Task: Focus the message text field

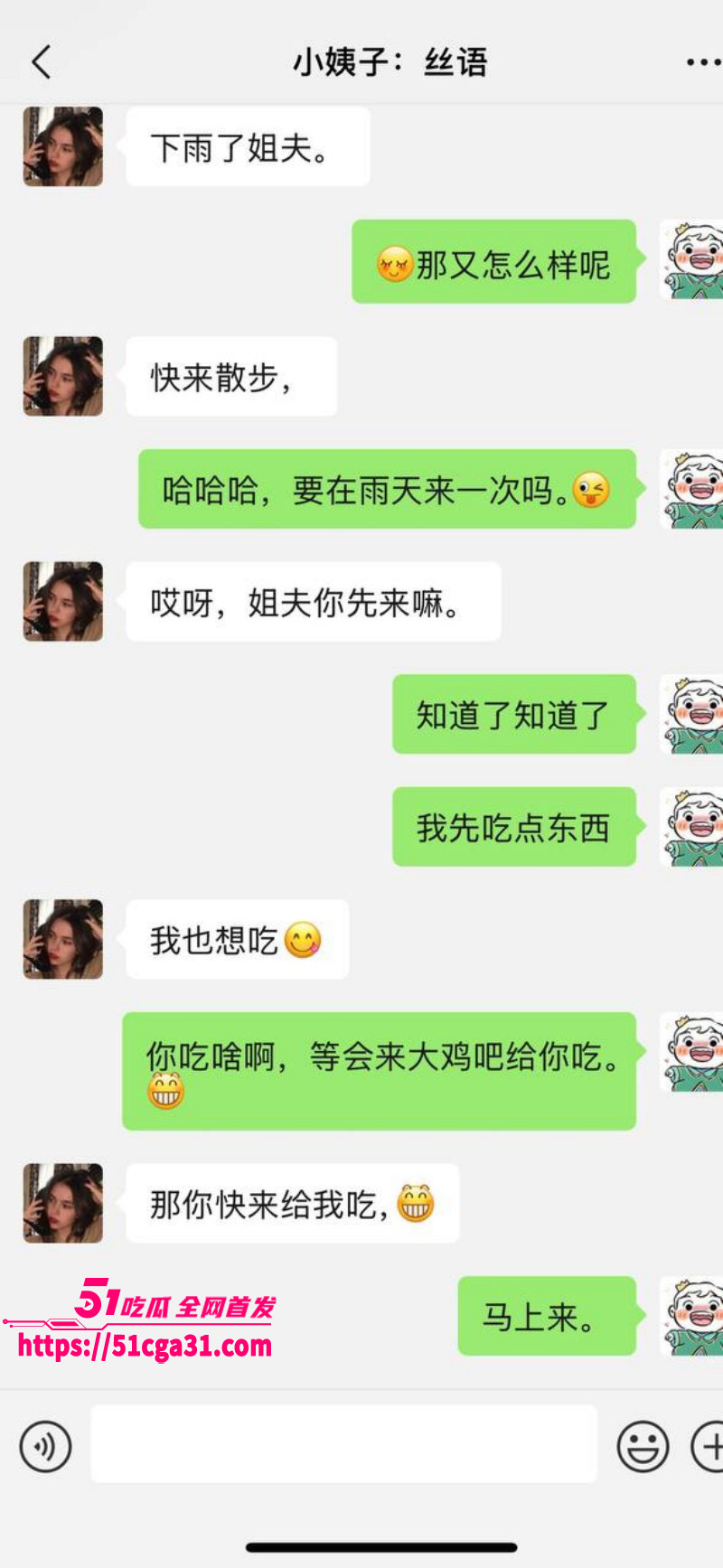Action: (343, 1443)
